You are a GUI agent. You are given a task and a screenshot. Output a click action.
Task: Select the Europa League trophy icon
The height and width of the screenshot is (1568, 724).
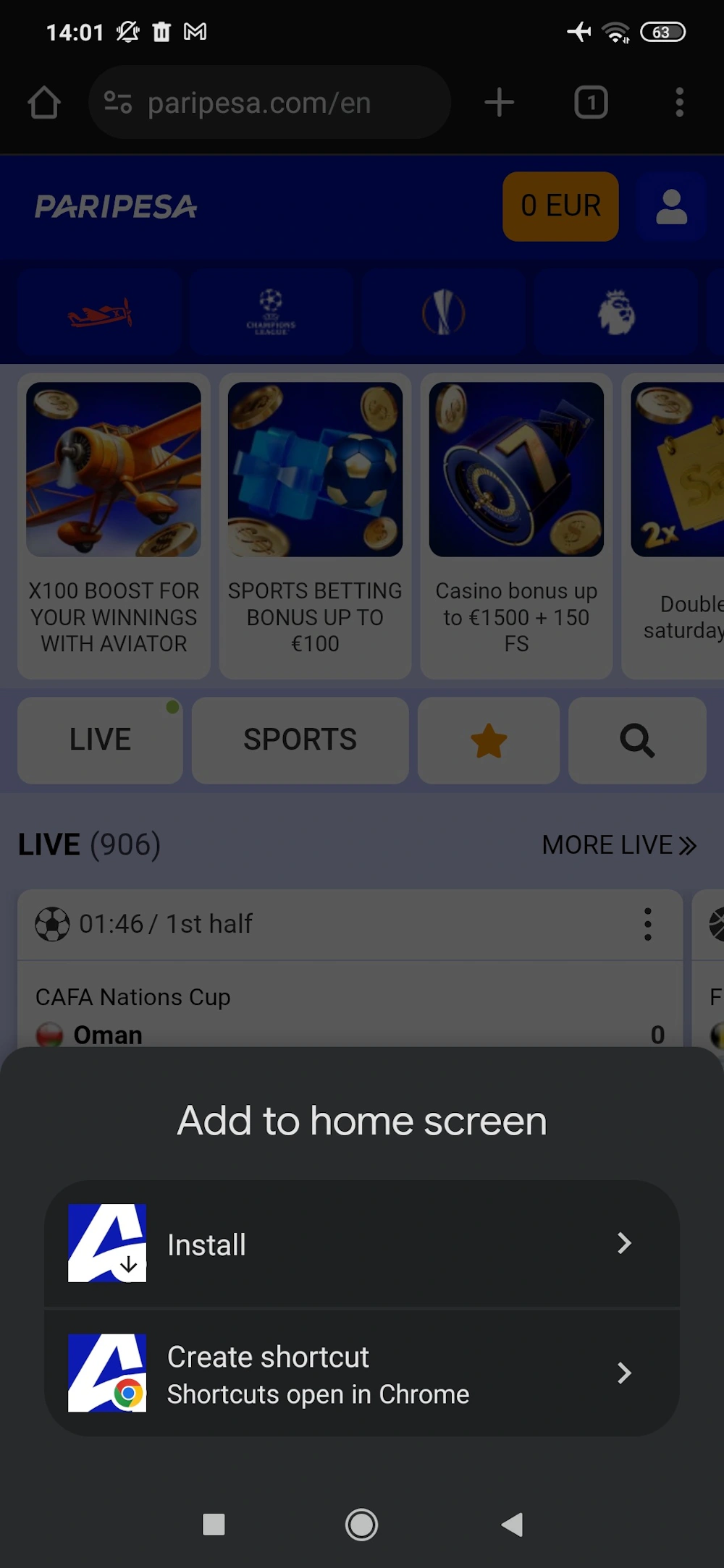tap(443, 313)
